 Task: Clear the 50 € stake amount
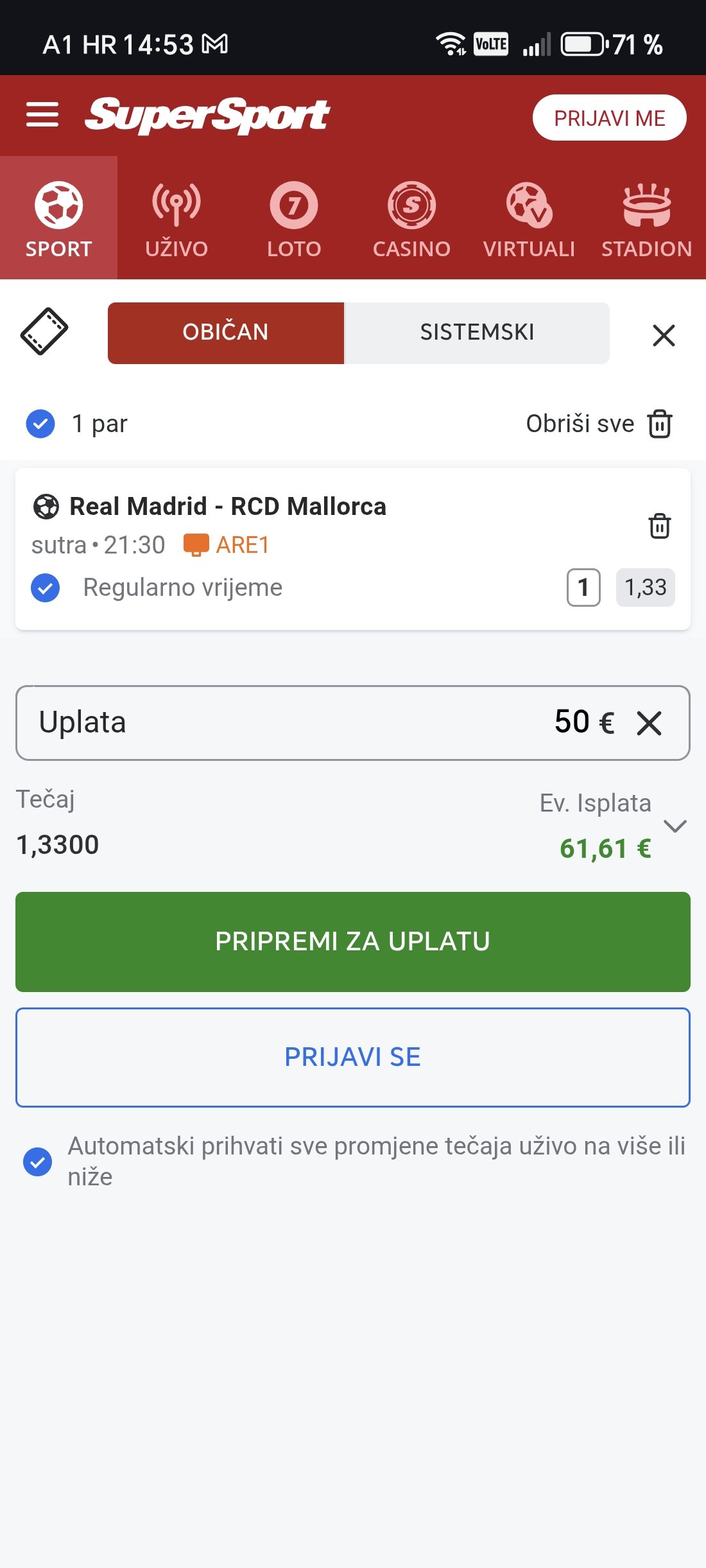649,723
